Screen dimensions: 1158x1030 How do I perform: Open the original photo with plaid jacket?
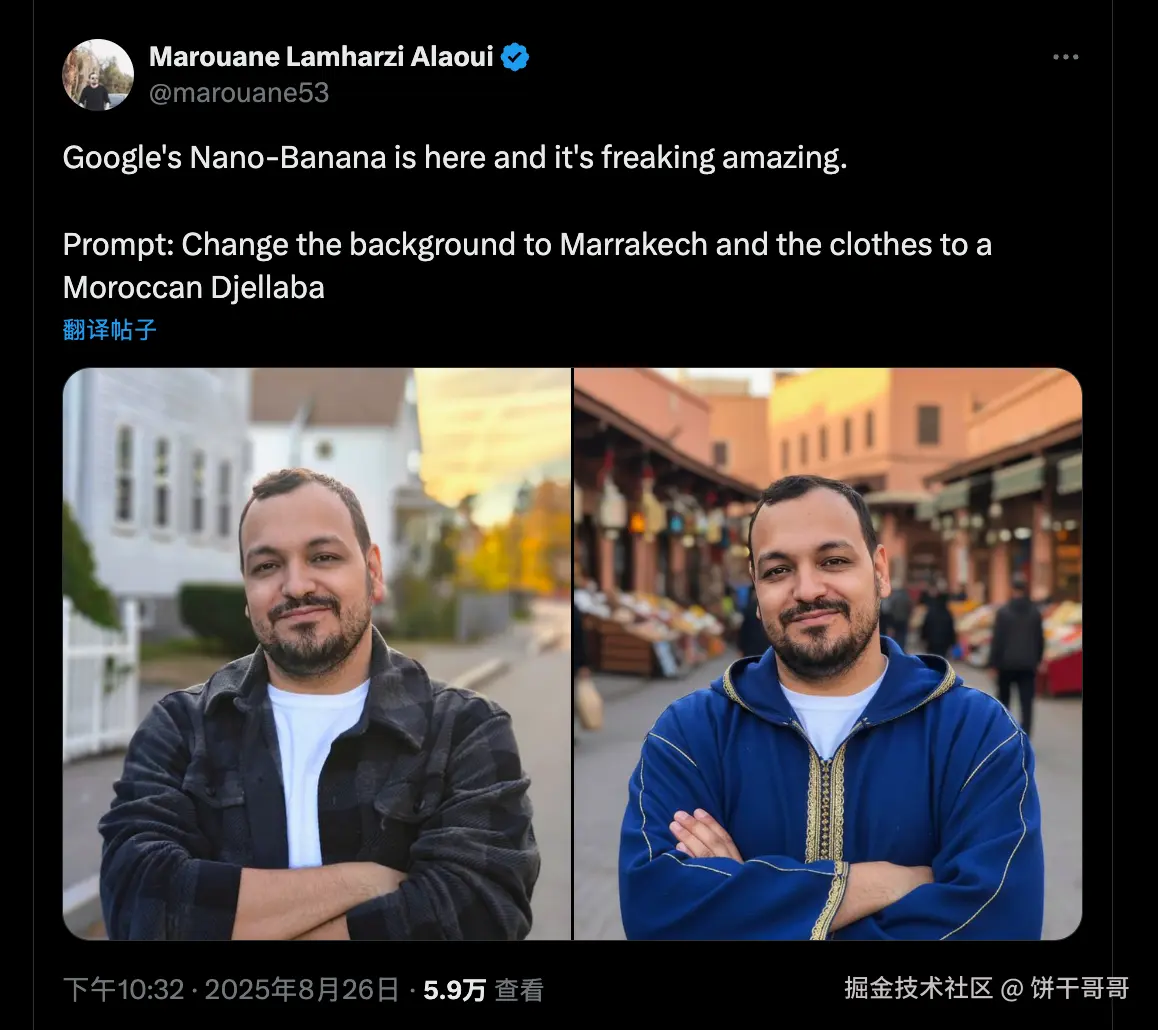[x=316, y=654]
